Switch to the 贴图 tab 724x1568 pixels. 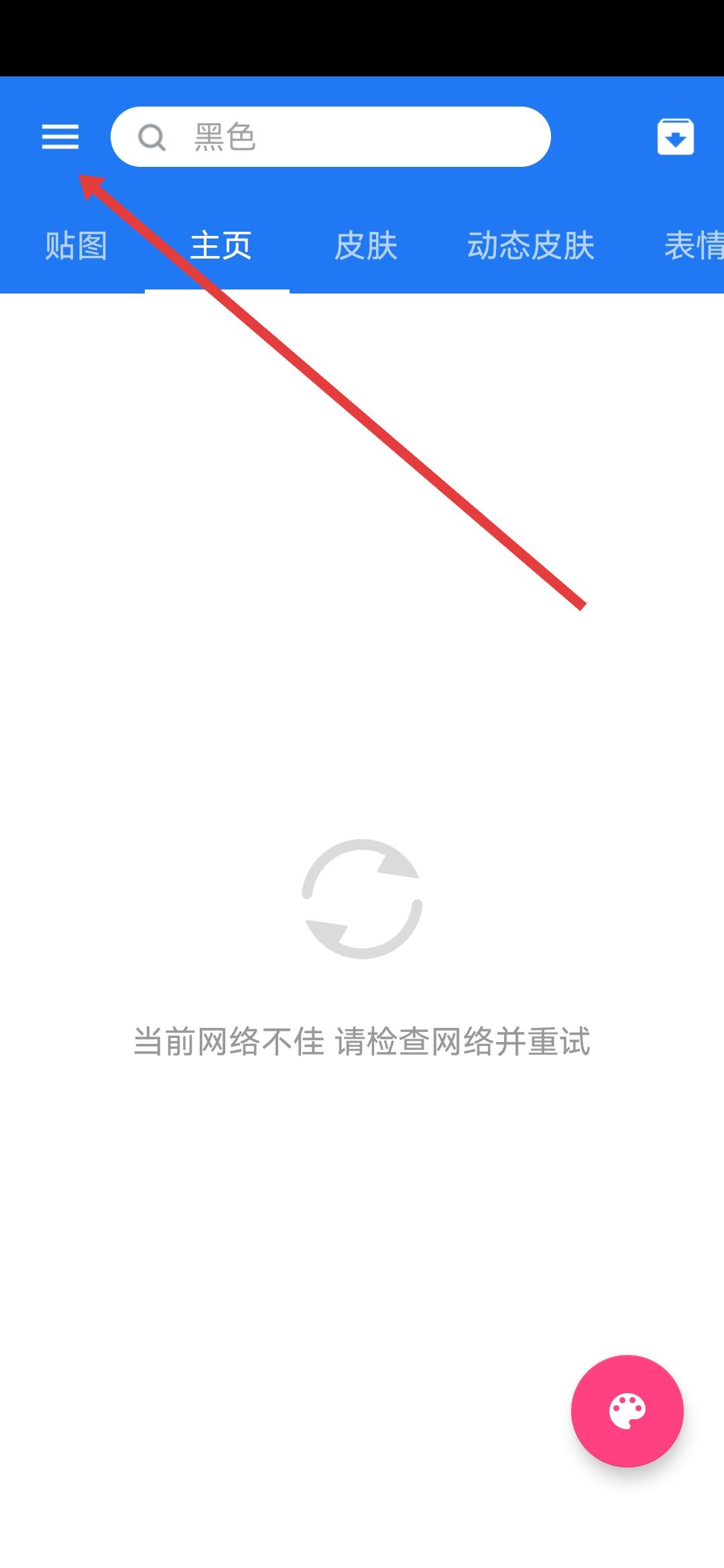[76, 246]
